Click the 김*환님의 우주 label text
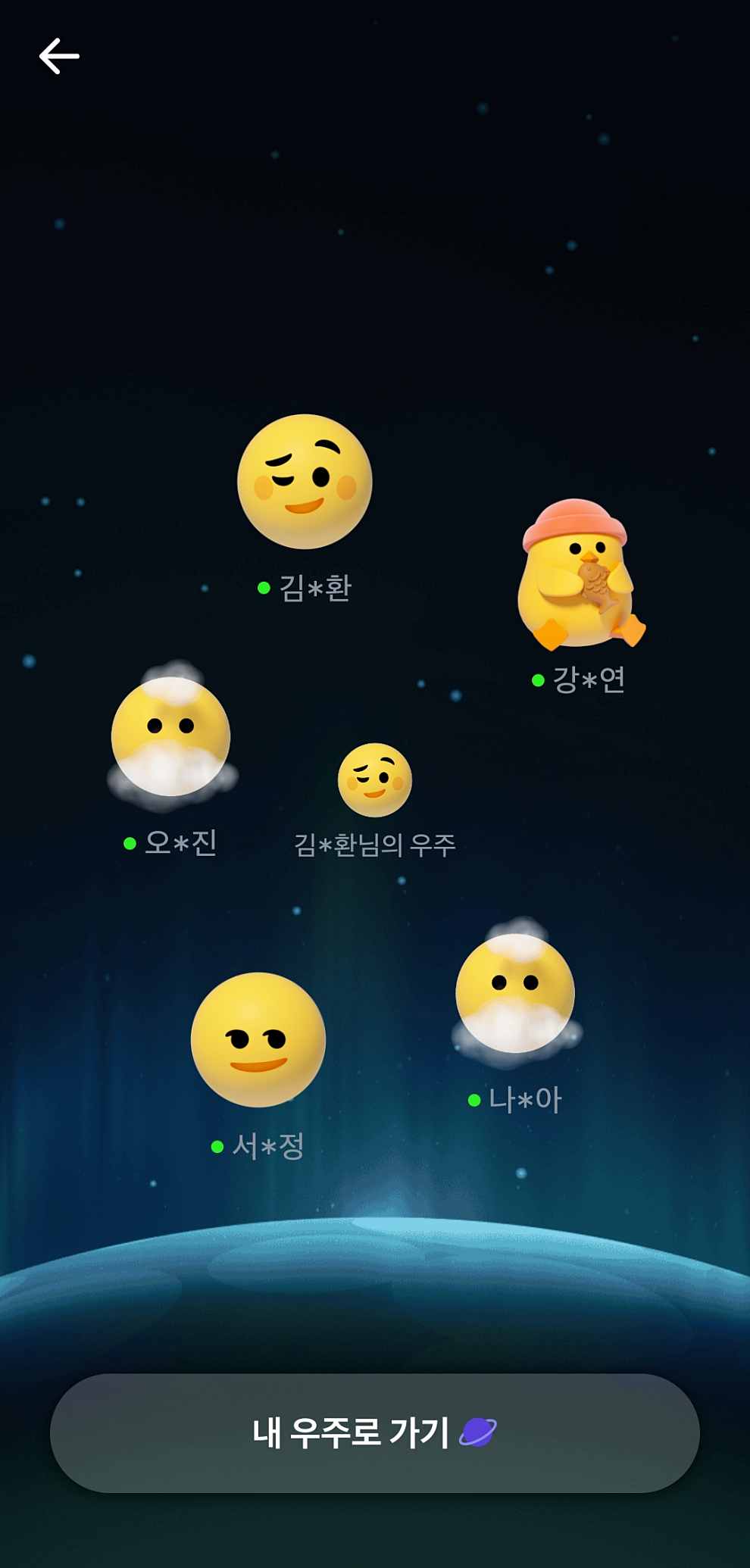Image resolution: width=750 pixels, height=1568 pixels. click(377, 843)
